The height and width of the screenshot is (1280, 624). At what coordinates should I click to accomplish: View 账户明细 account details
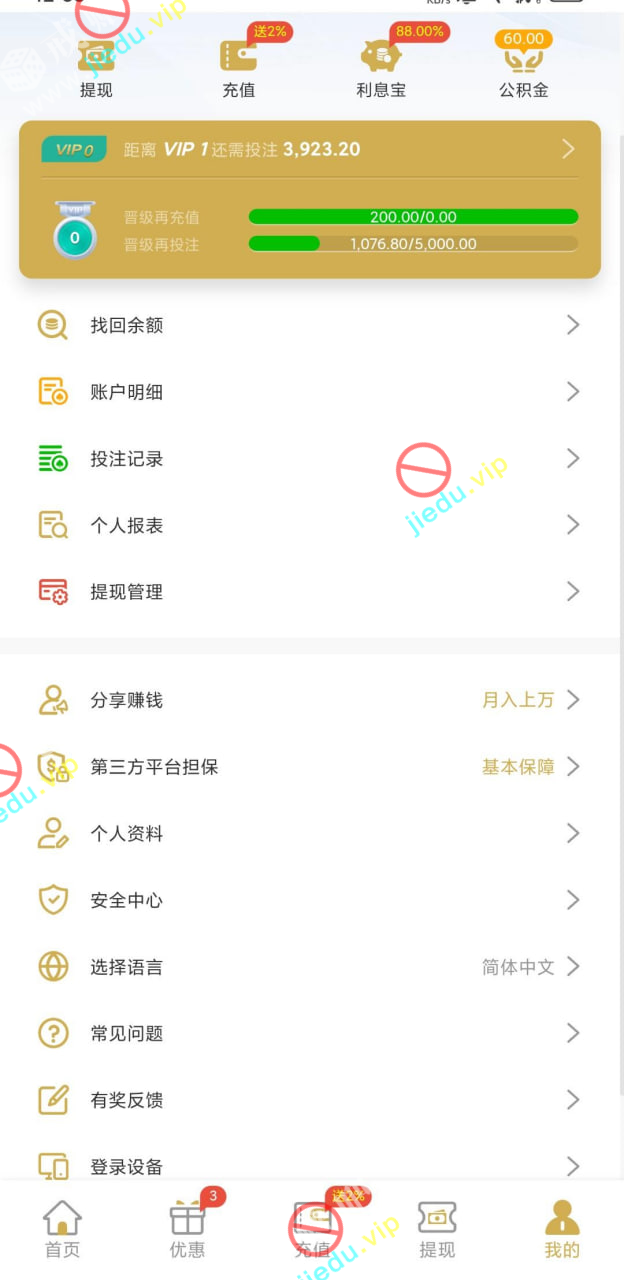tap(310, 392)
